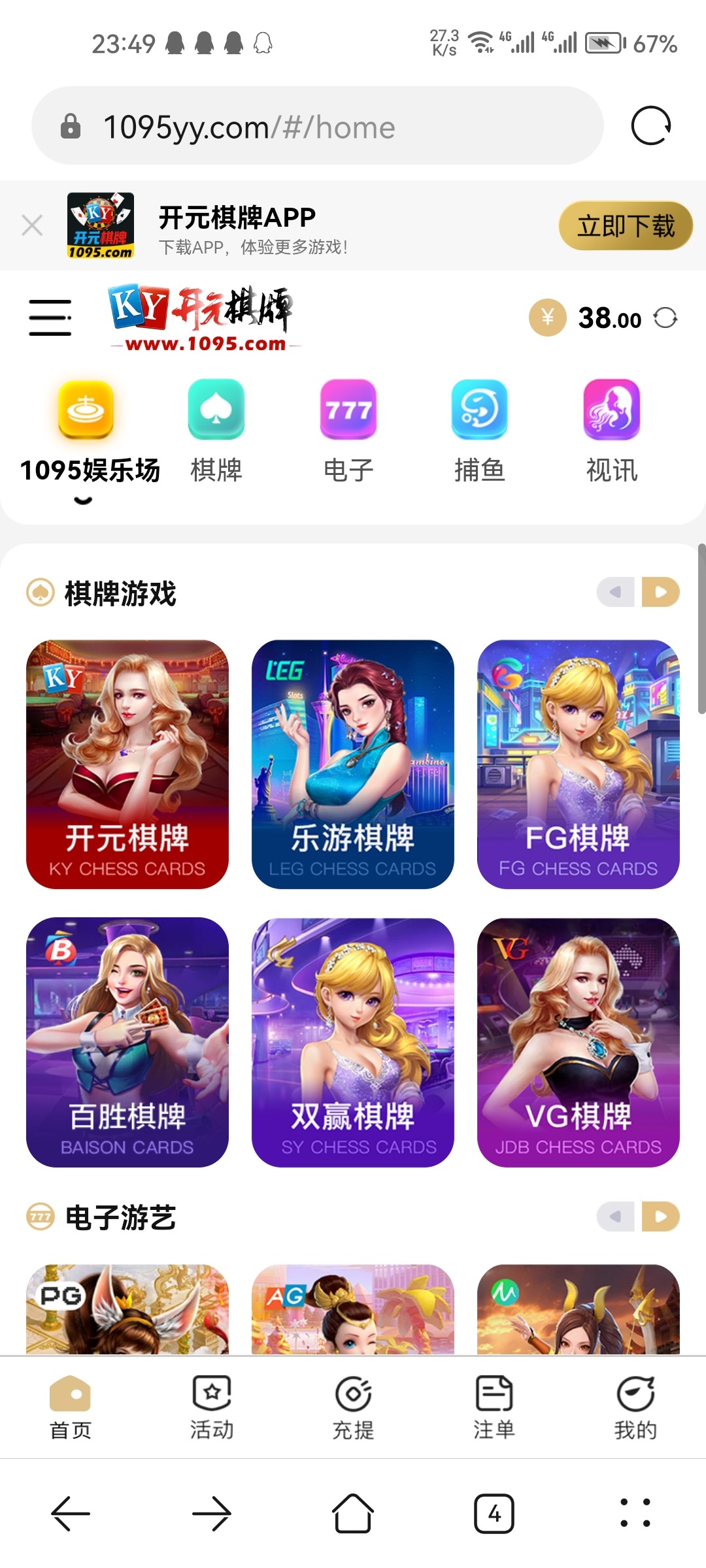Screen dimensions: 706x1568
Task: Open the VG棋牌 game card
Action: pos(579,1042)
